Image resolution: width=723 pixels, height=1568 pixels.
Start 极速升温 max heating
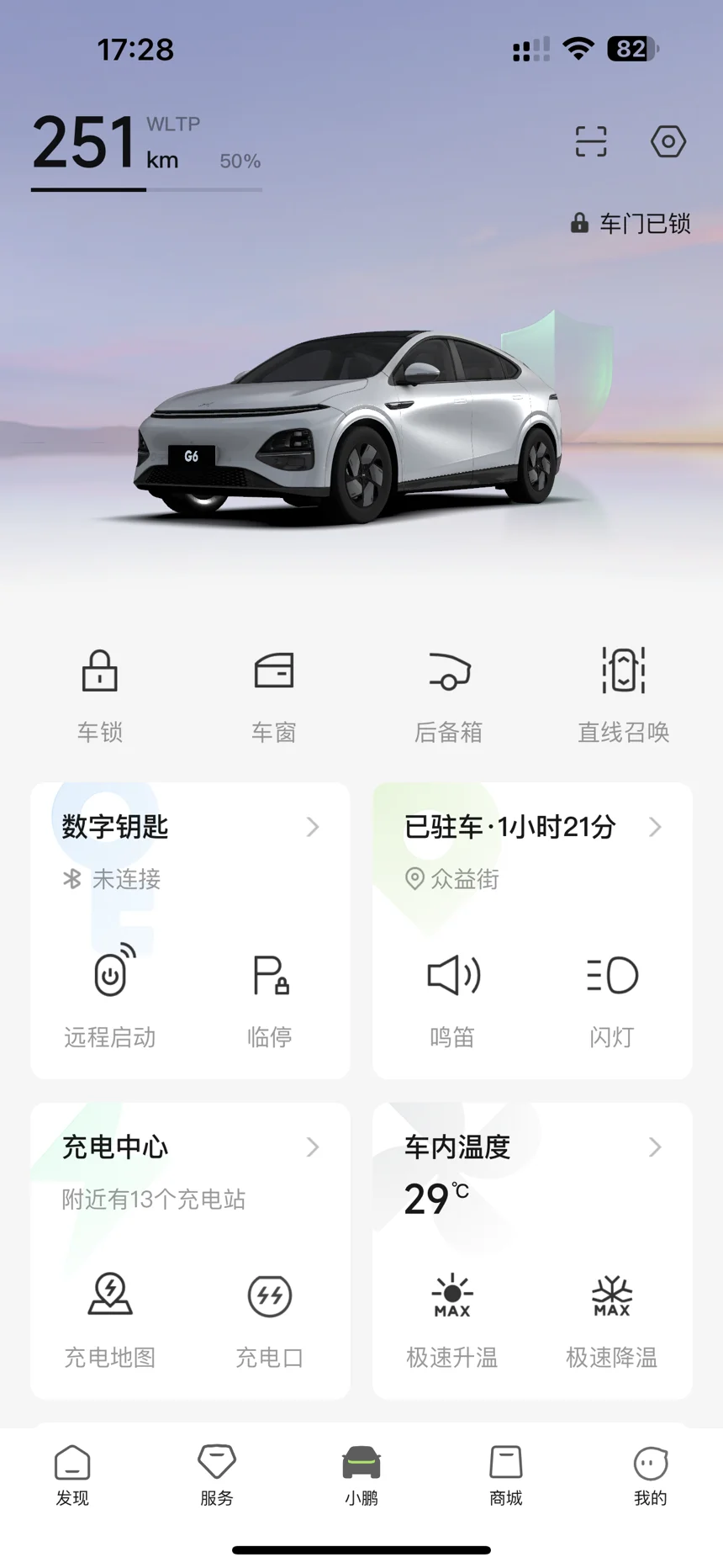(452, 1316)
